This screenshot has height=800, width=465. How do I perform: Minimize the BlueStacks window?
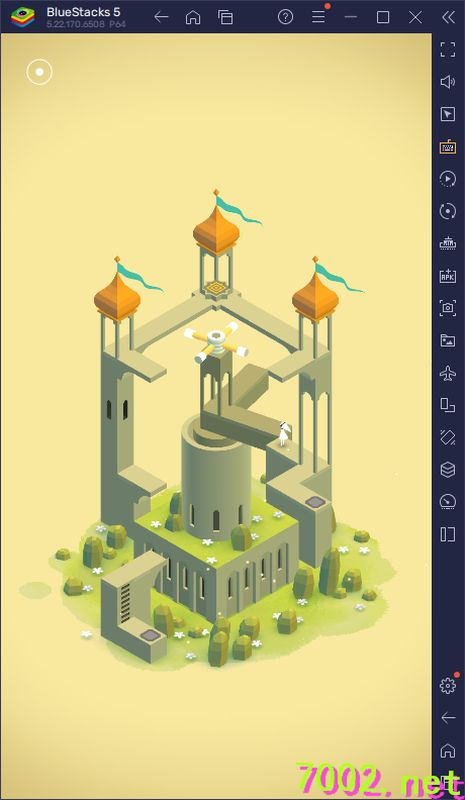click(350, 17)
